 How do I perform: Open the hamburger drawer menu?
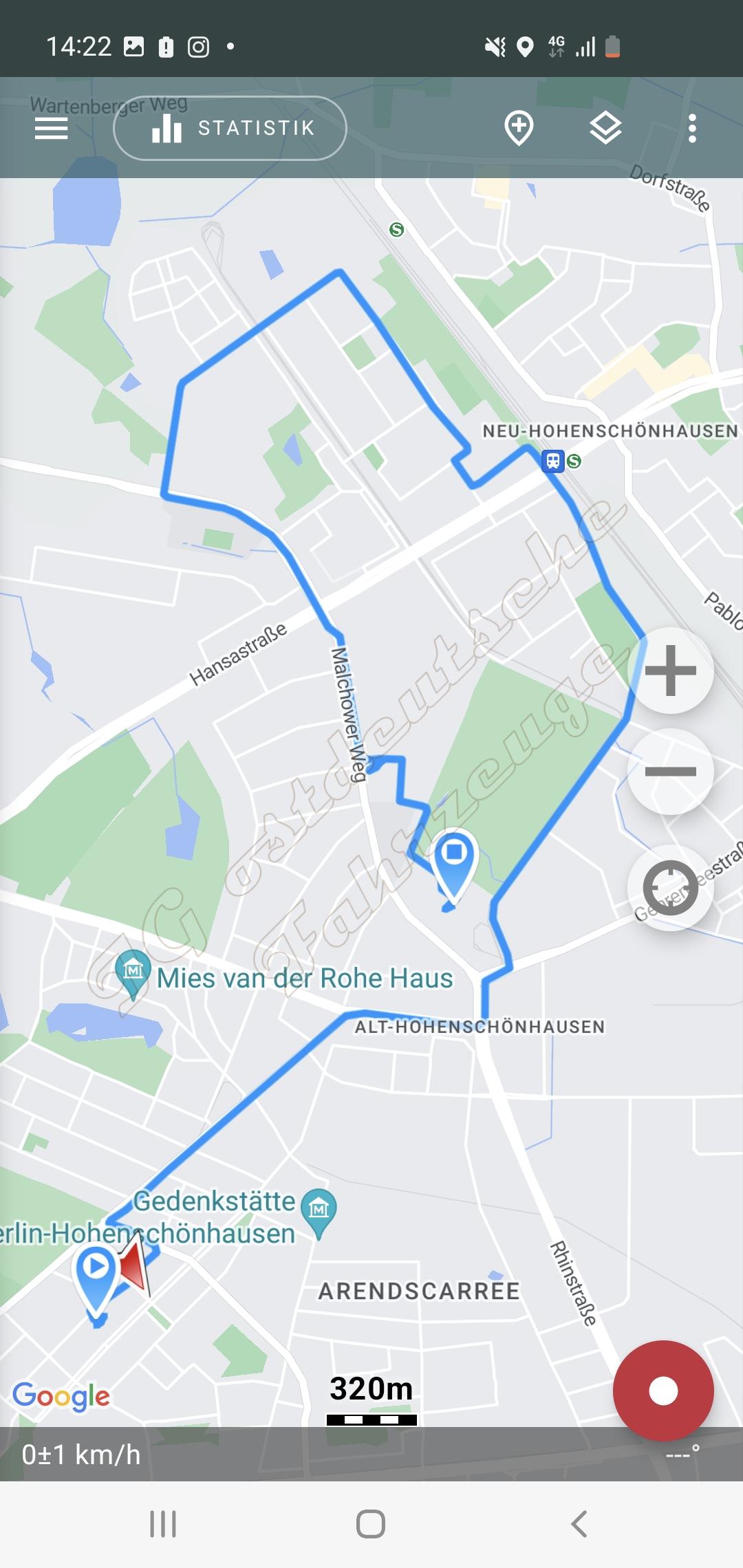tap(52, 128)
